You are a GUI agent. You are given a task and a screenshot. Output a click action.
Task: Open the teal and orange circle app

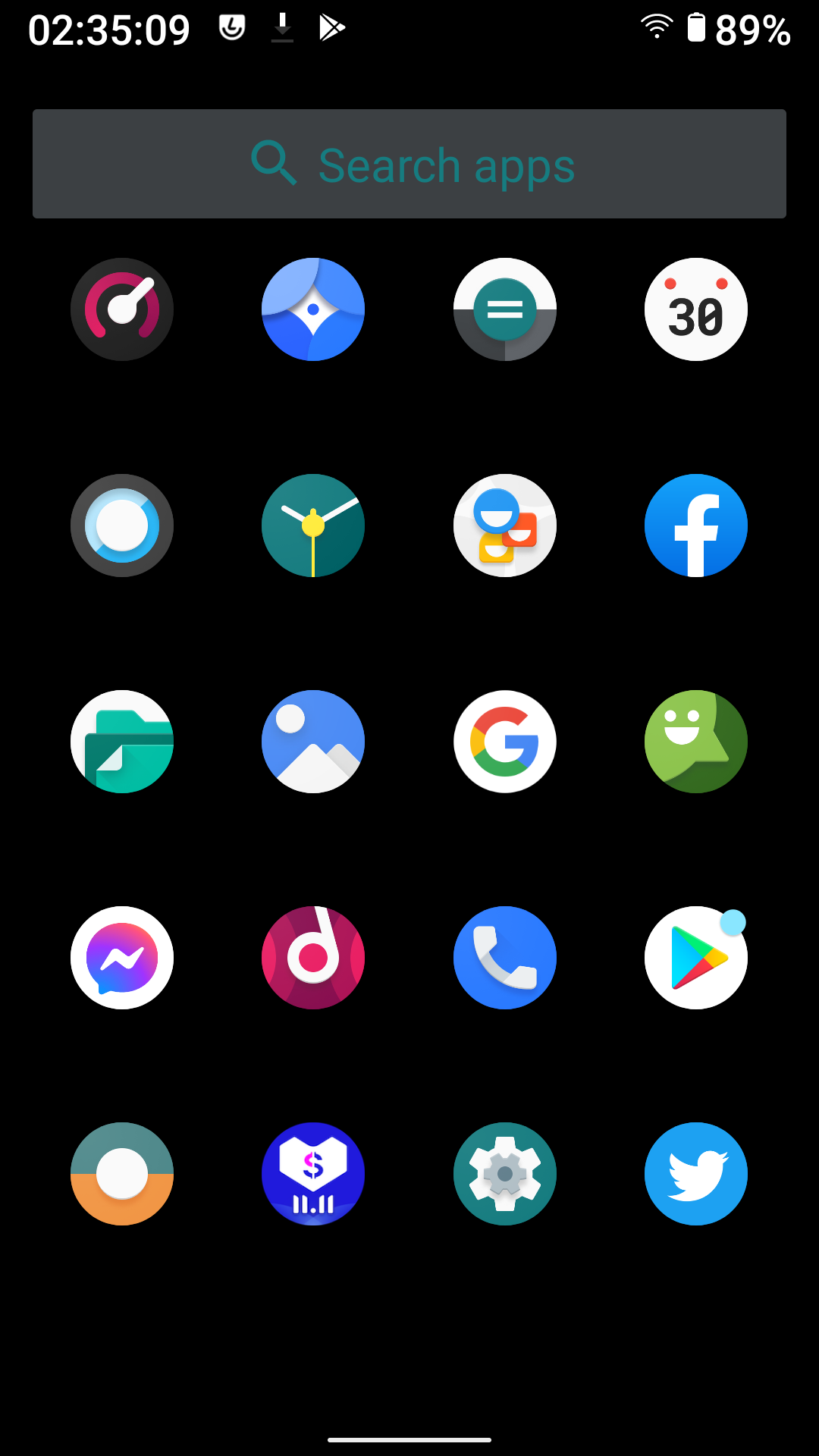pyautogui.click(x=122, y=1174)
